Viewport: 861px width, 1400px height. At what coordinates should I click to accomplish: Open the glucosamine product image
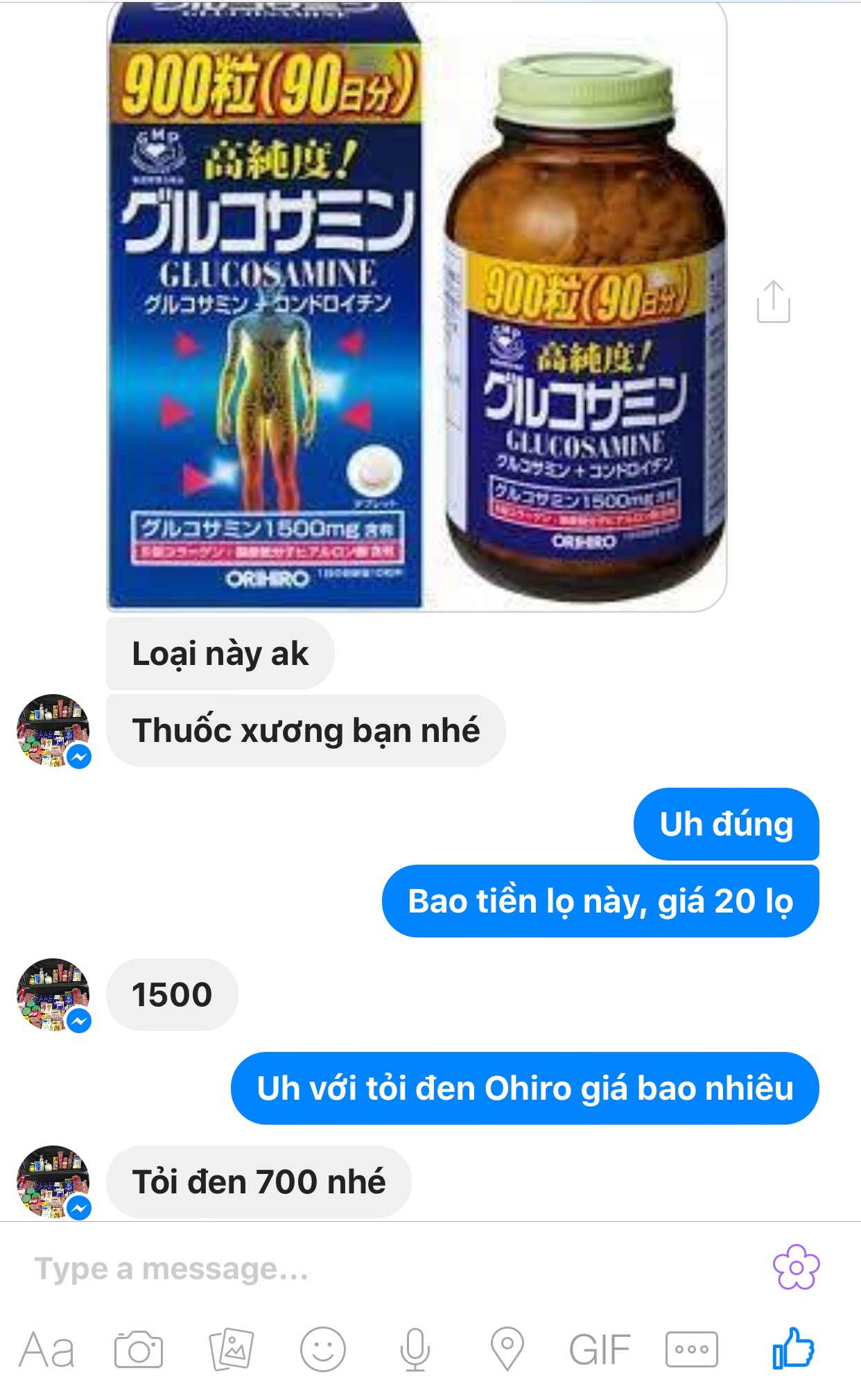(x=416, y=306)
